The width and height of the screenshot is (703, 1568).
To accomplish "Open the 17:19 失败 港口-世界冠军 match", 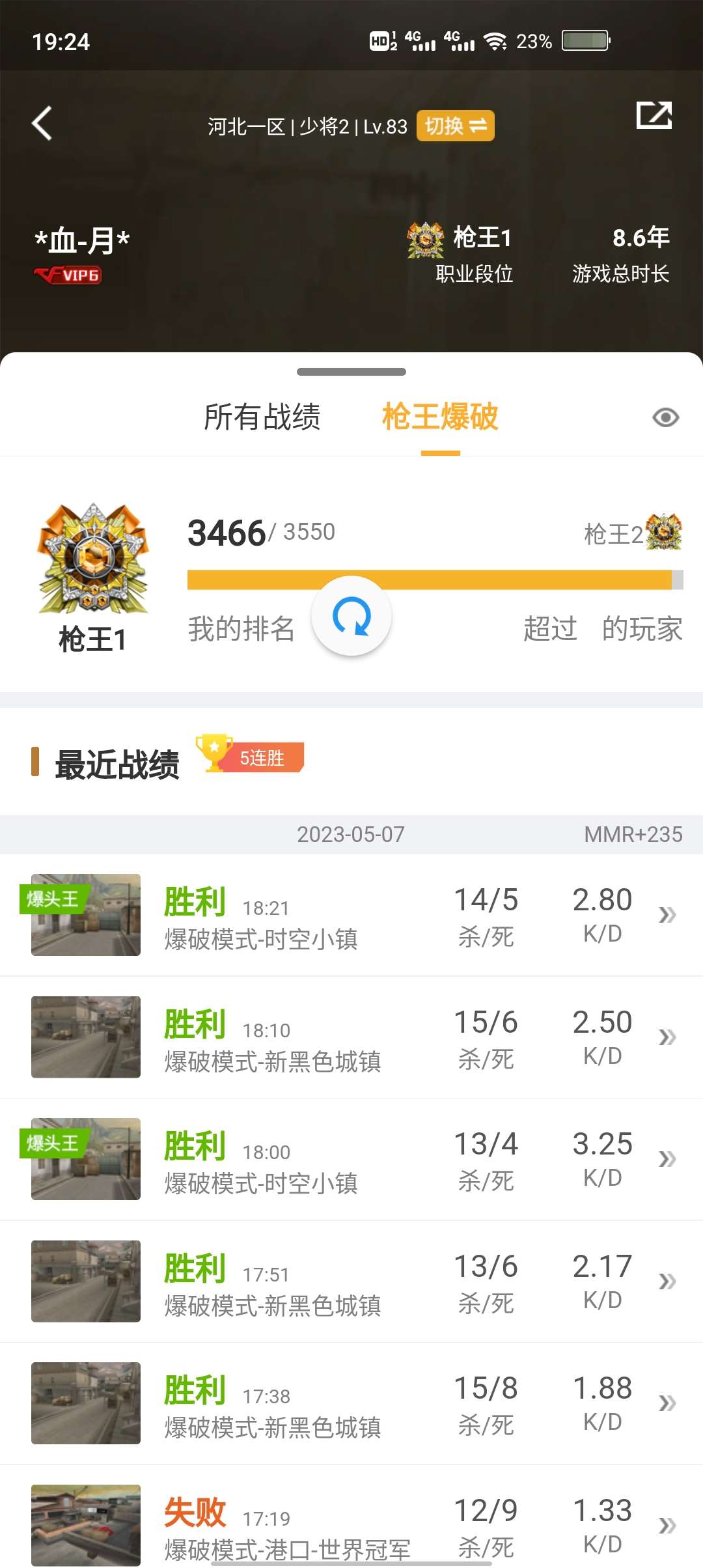I will coord(351,1524).
